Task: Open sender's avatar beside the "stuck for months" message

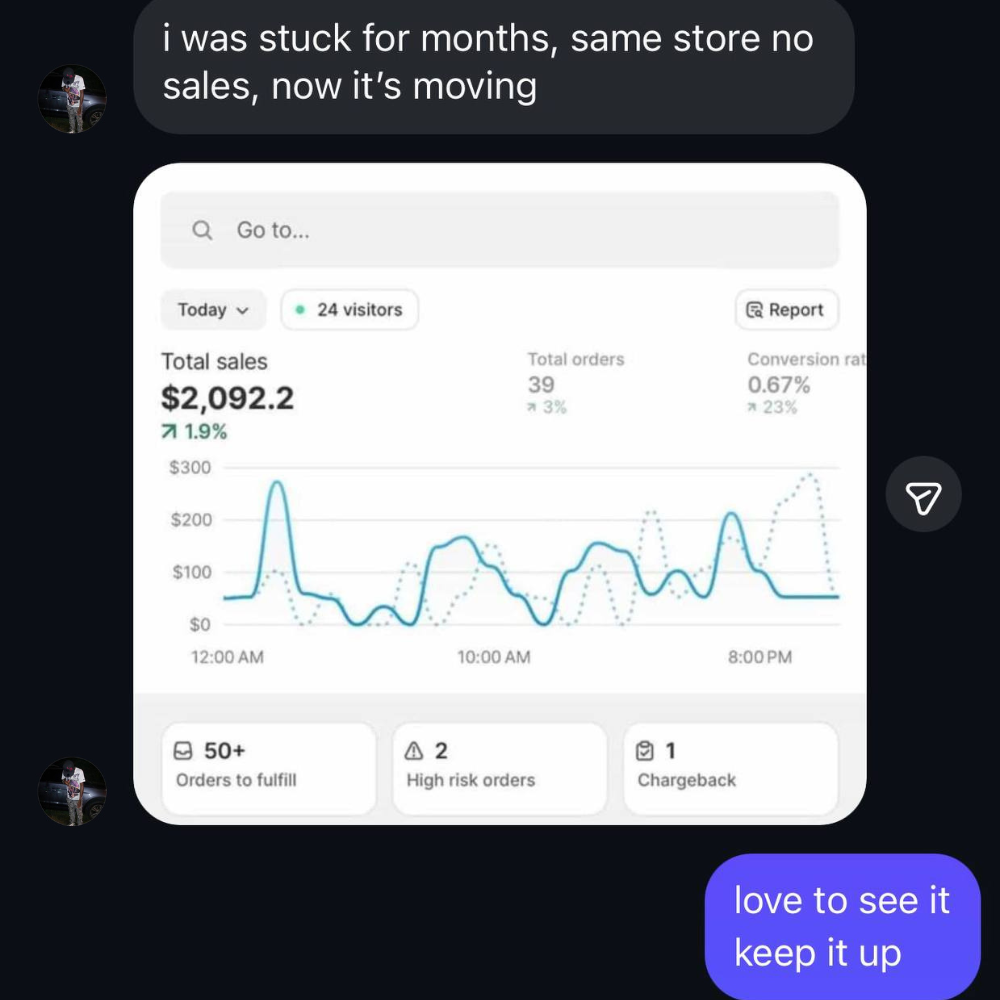Action: pos(72,99)
